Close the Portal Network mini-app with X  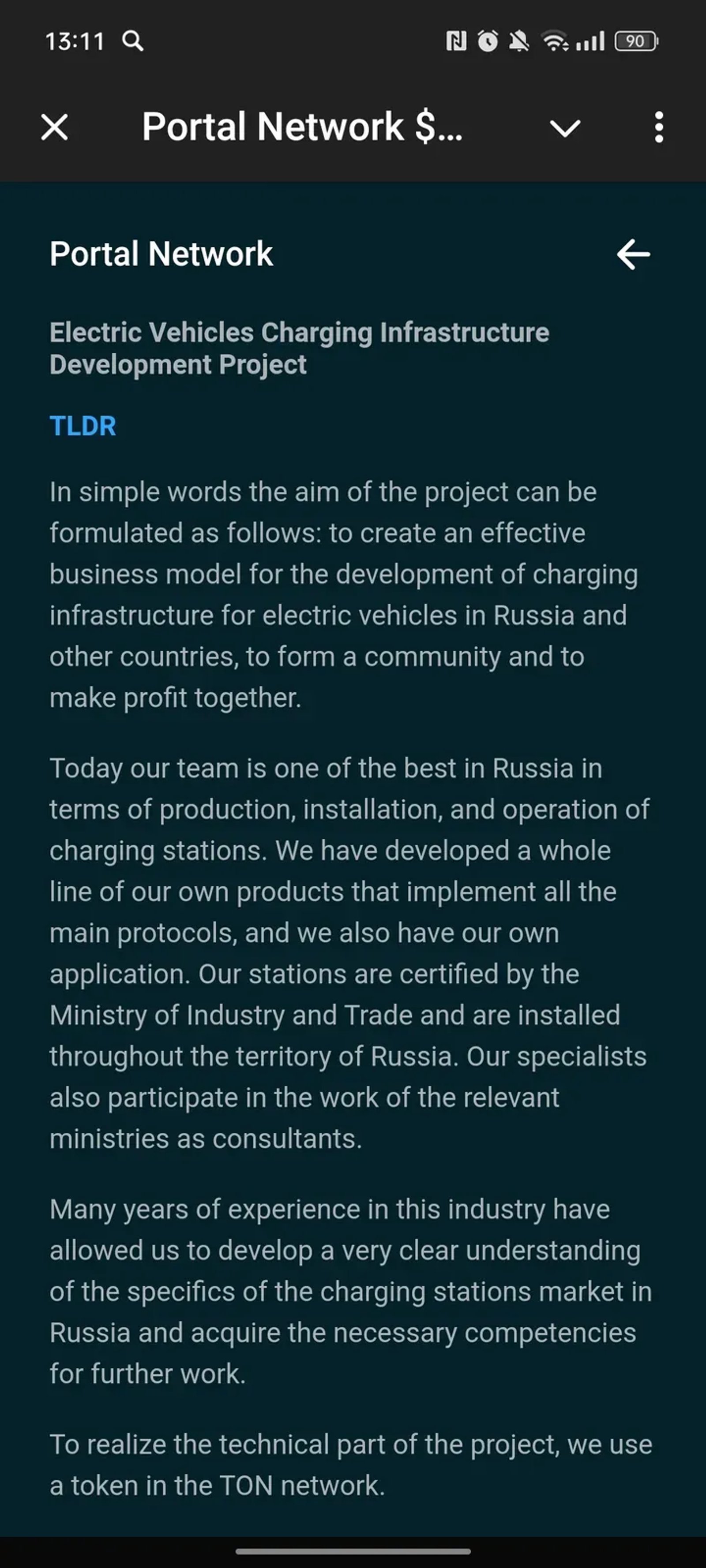click(54, 128)
